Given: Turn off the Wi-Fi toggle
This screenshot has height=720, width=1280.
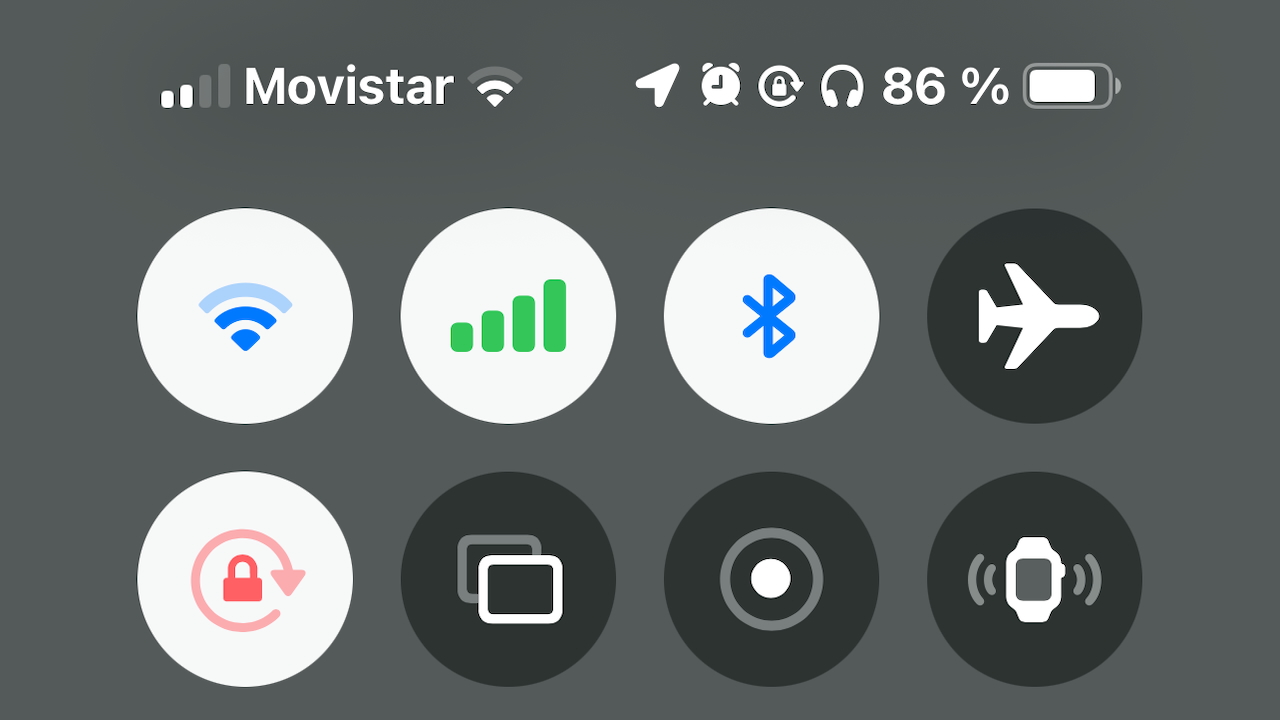Looking at the screenshot, I should click(x=245, y=316).
